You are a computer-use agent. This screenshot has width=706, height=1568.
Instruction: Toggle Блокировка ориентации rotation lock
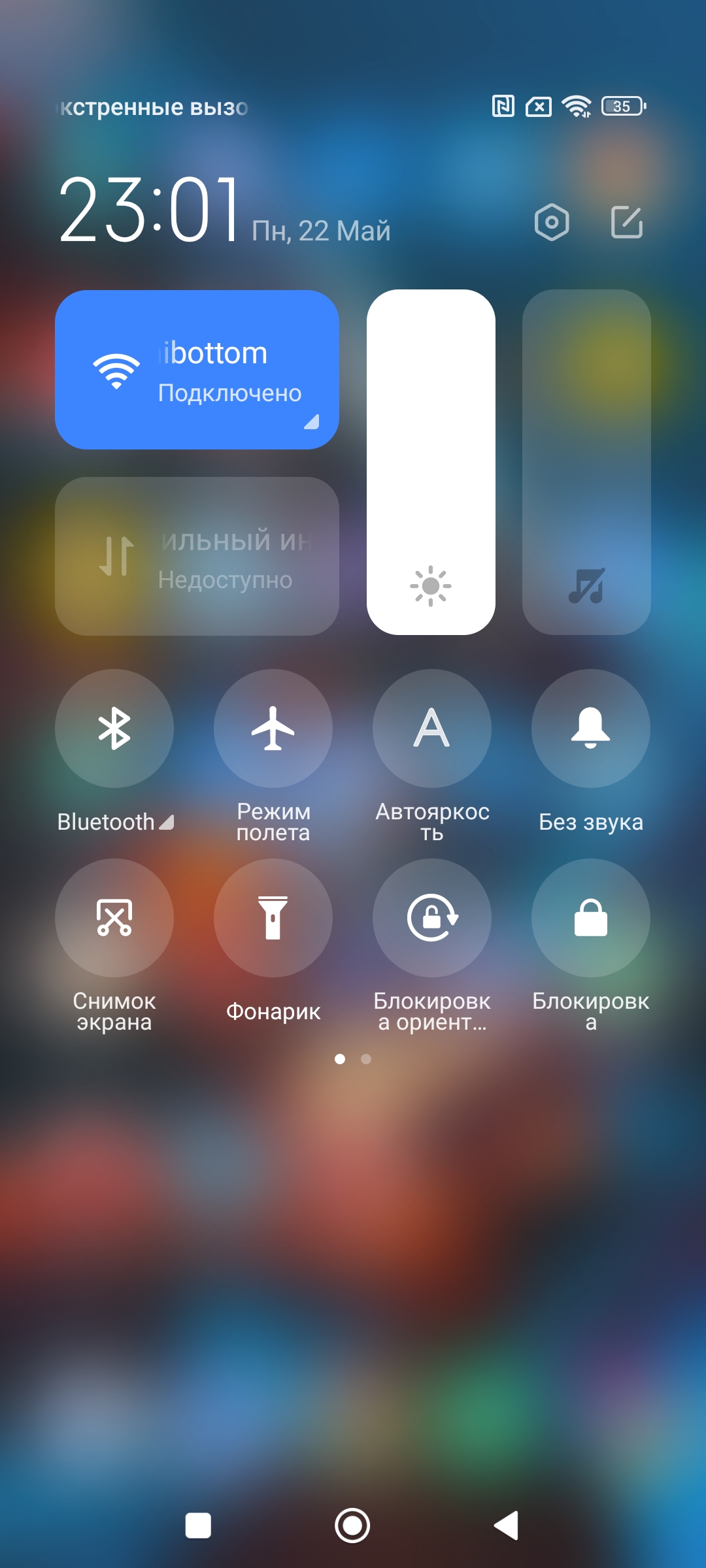point(432,918)
